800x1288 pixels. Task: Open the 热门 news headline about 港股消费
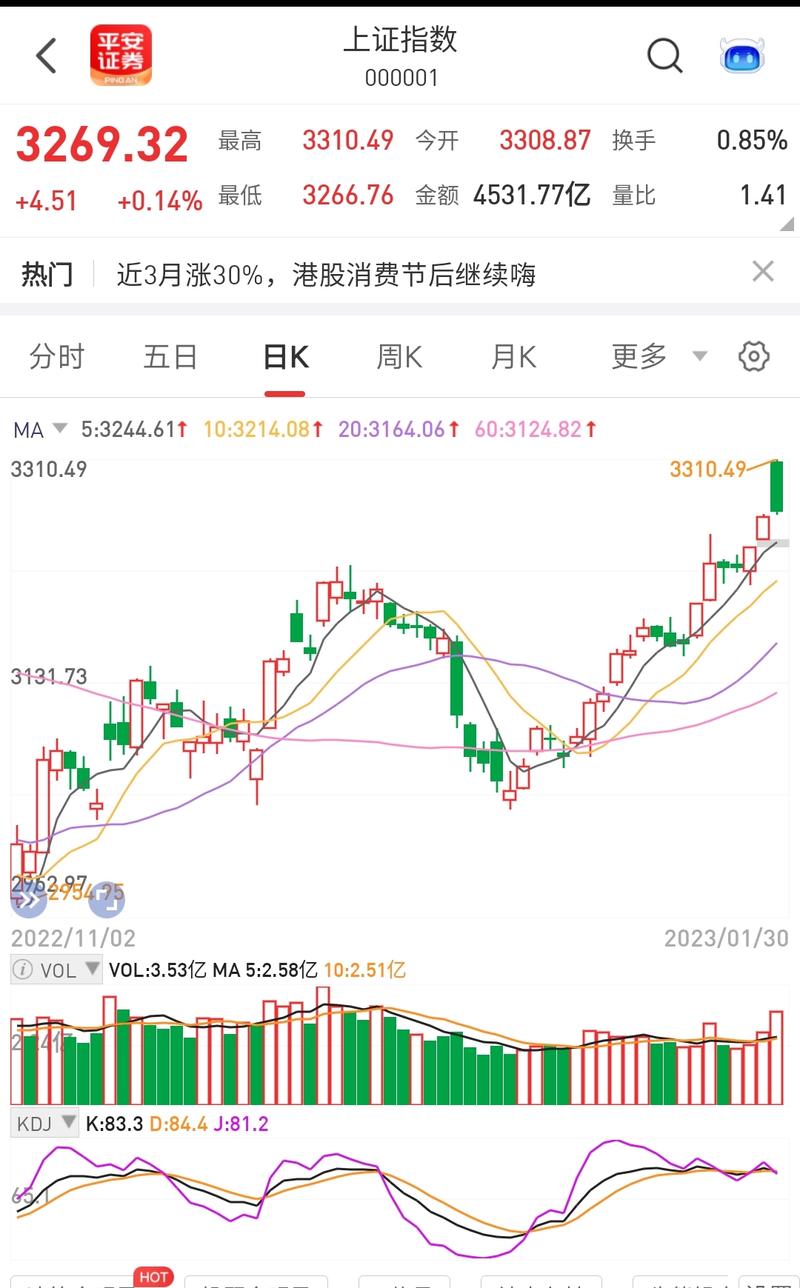coord(326,274)
